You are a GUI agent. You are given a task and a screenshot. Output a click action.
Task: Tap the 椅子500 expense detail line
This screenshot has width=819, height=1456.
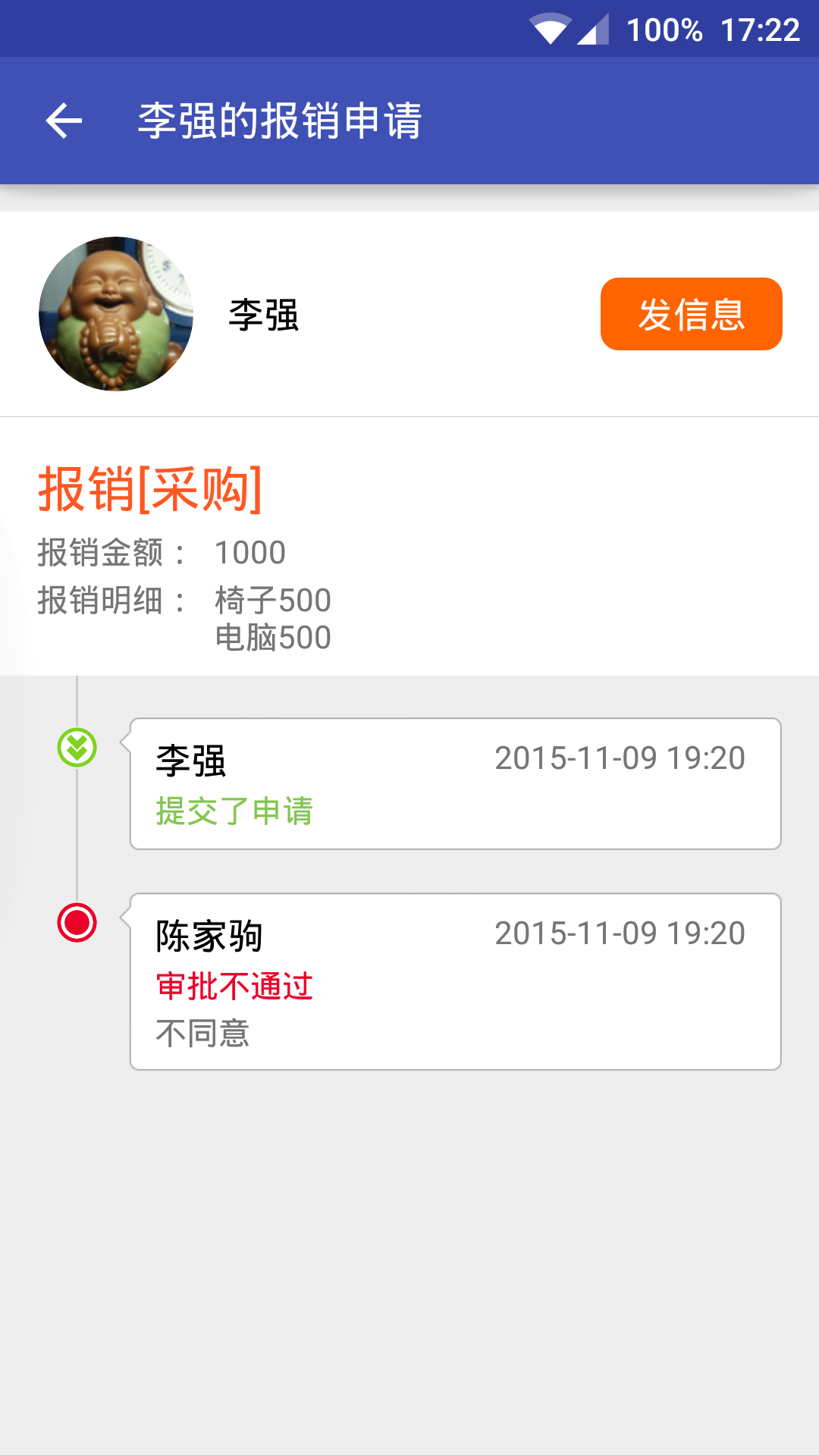tap(272, 601)
